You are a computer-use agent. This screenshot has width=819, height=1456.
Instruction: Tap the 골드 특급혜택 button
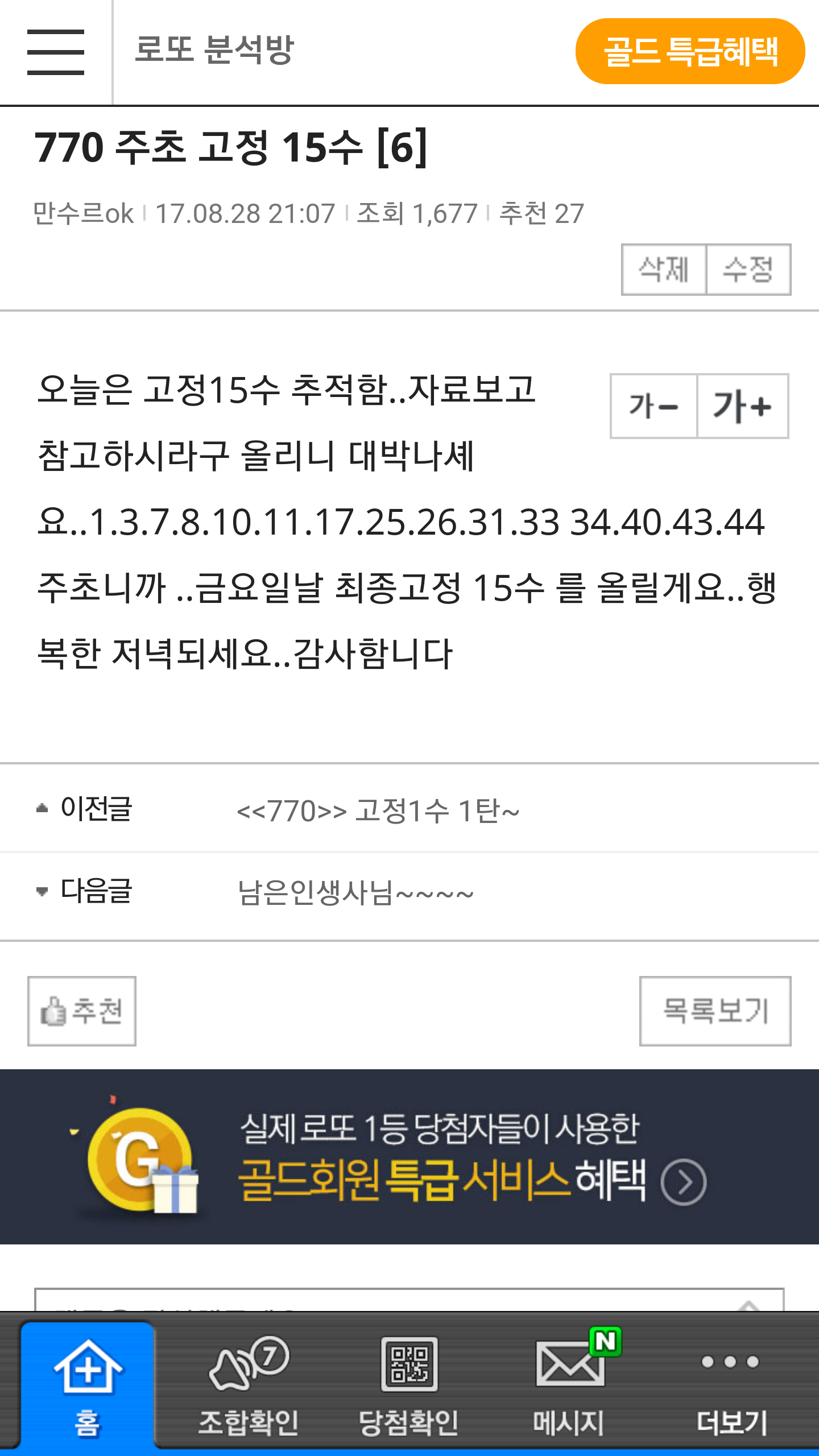pos(690,51)
